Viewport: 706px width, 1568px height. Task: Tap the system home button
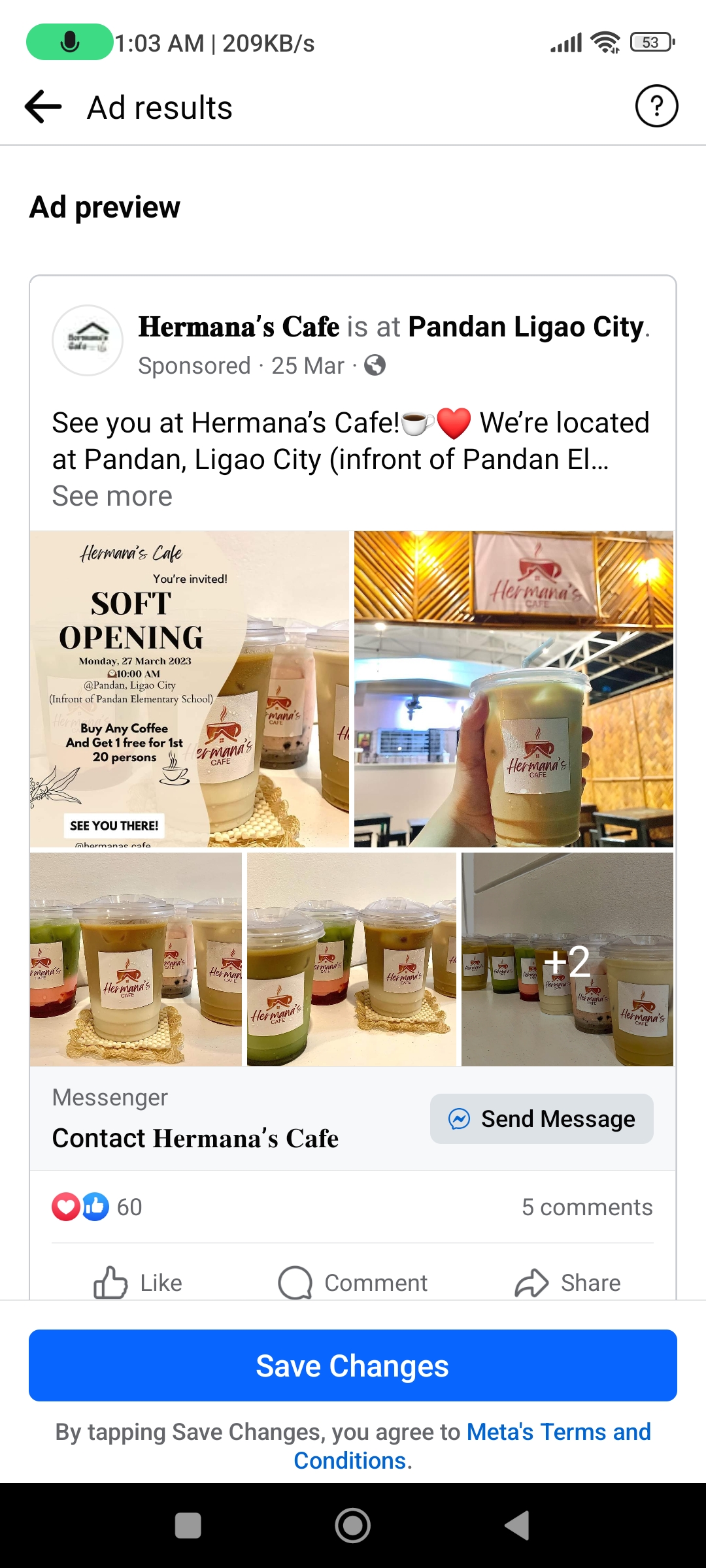[x=353, y=1526]
